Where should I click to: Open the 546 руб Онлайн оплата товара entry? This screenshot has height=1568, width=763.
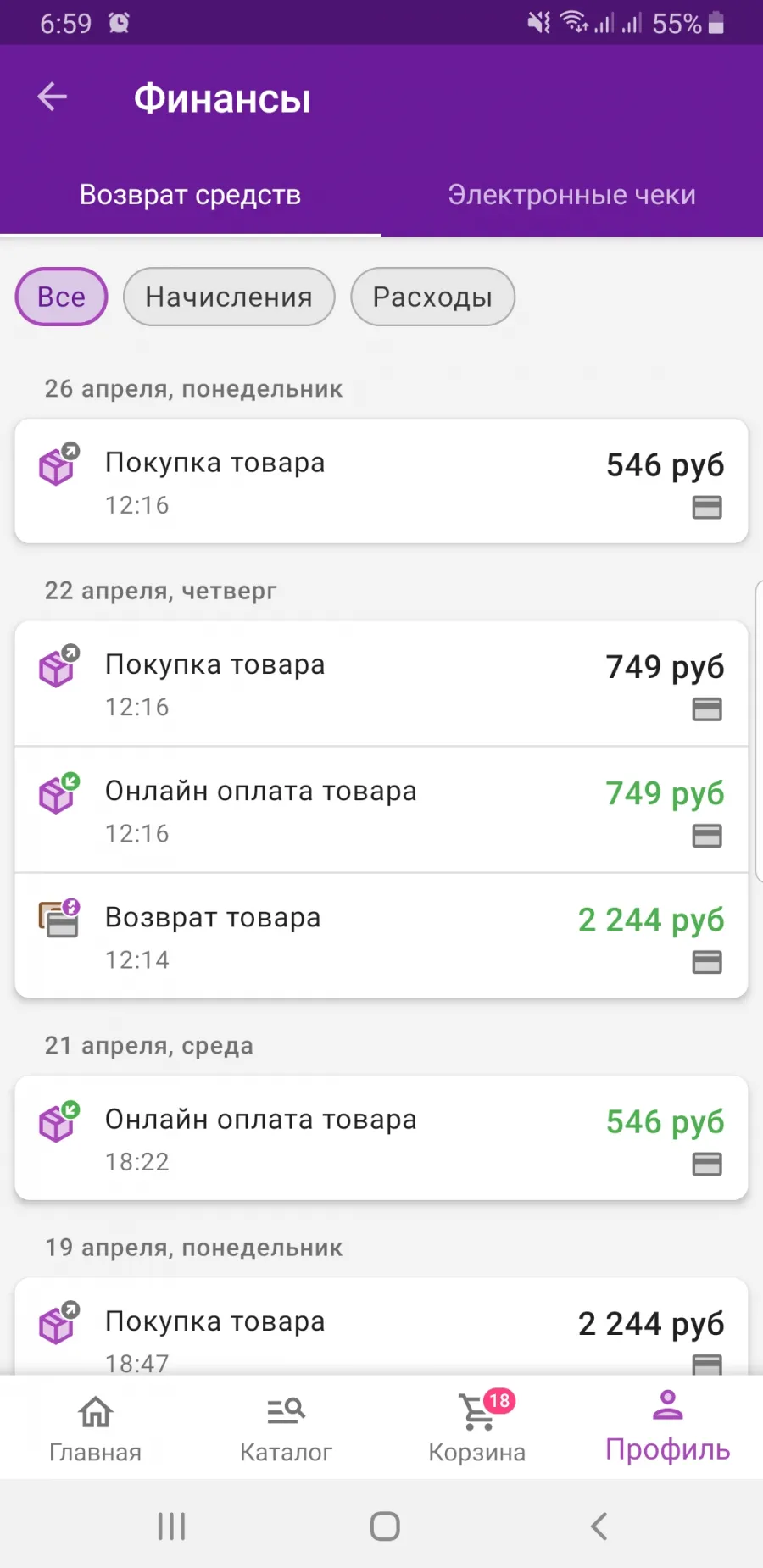381,1138
